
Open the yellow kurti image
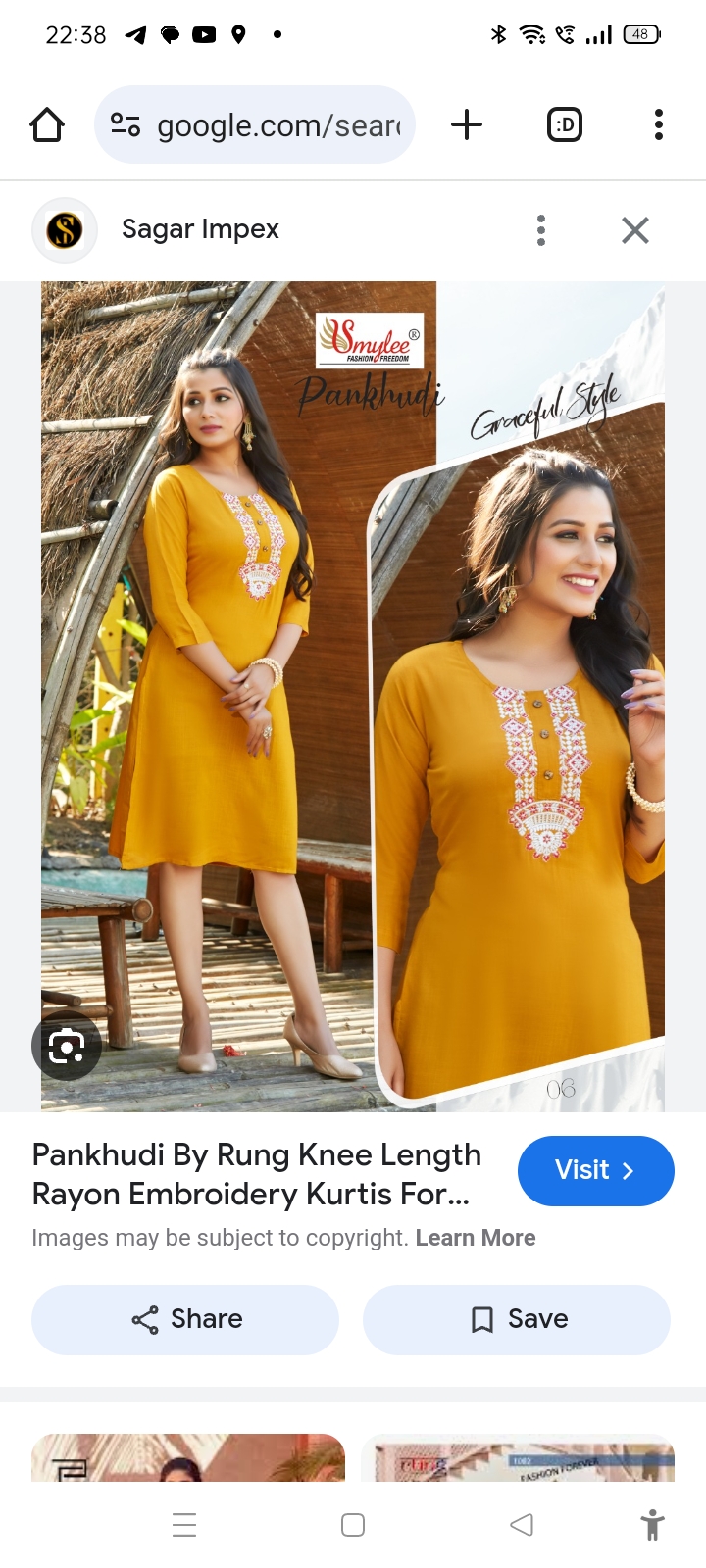point(353,697)
